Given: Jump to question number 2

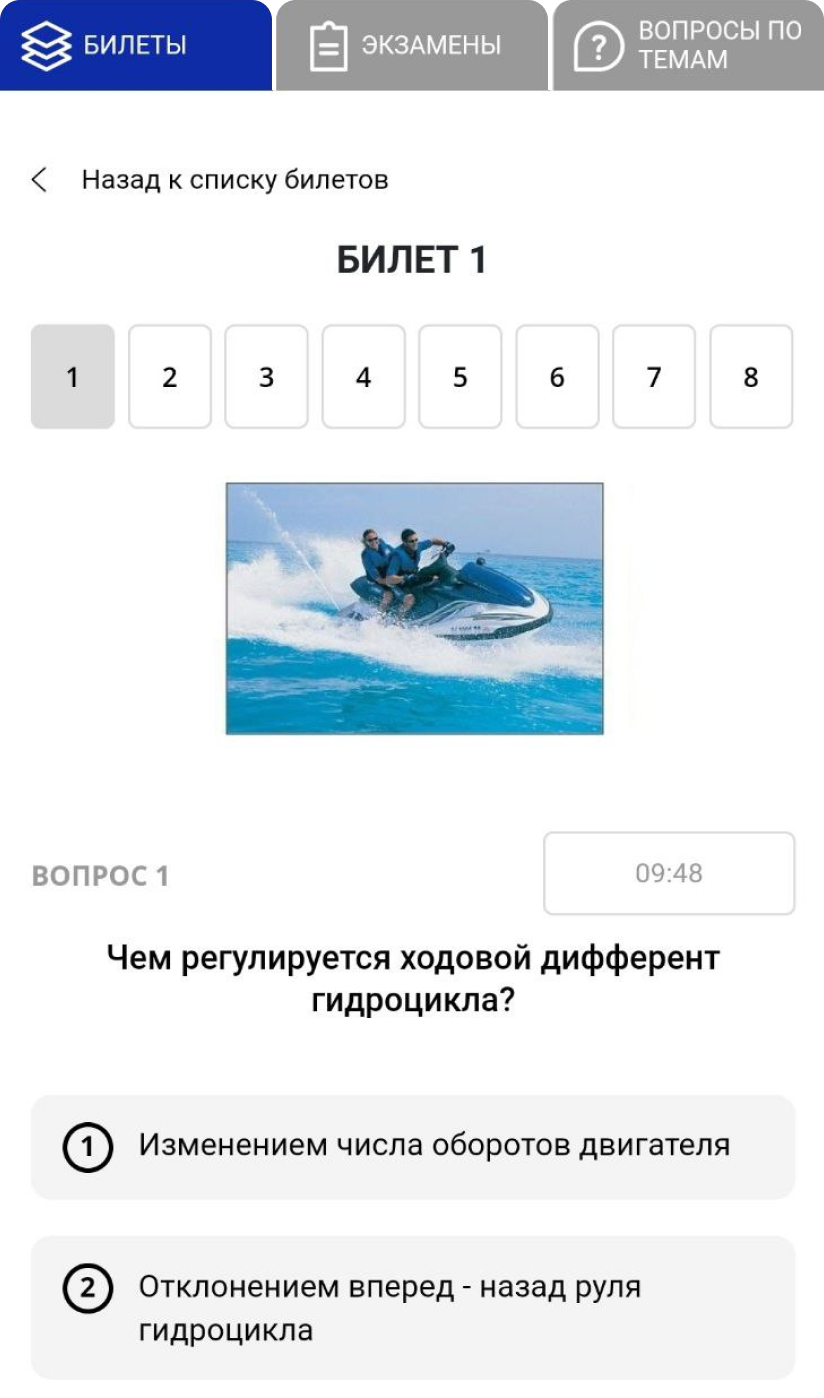Looking at the screenshot, I should 169,377.
